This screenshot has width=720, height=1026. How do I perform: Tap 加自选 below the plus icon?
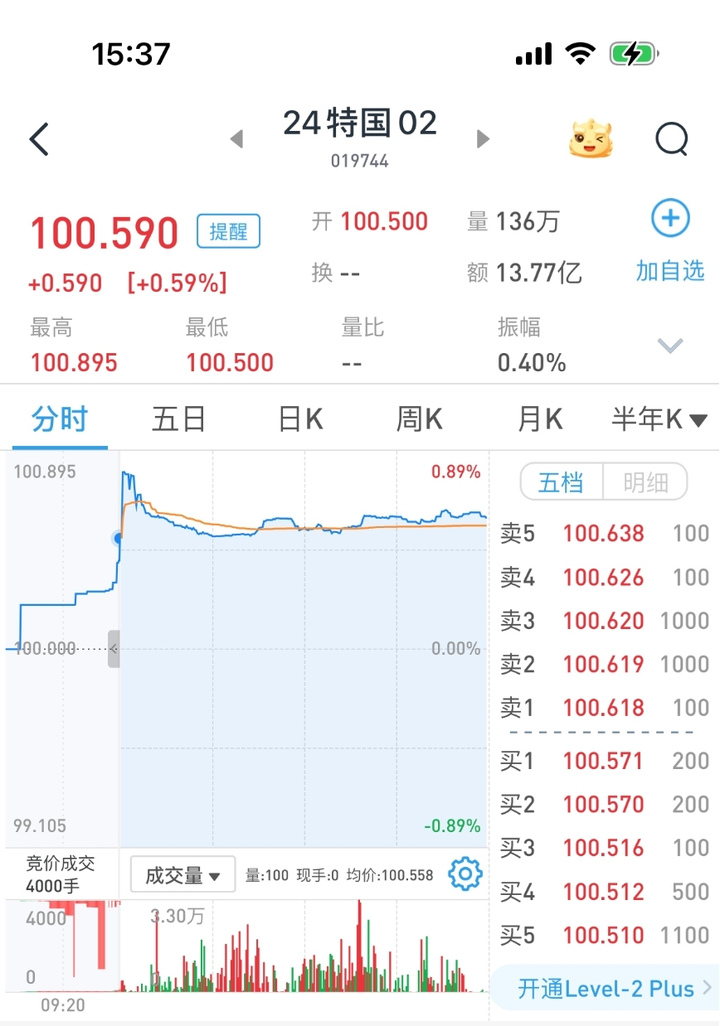click(x=669, y=270)
